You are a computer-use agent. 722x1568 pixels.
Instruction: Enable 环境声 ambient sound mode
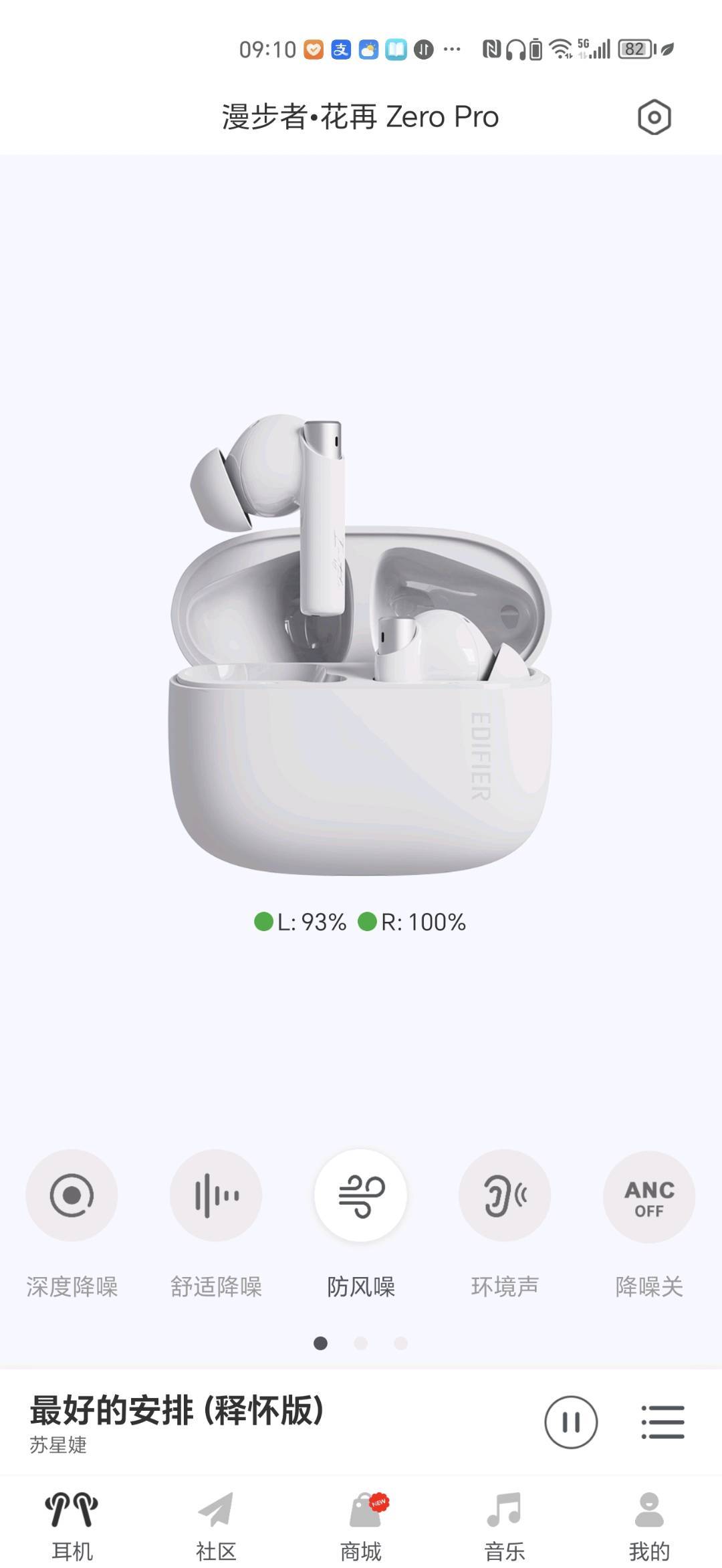tap(505, 1195)
